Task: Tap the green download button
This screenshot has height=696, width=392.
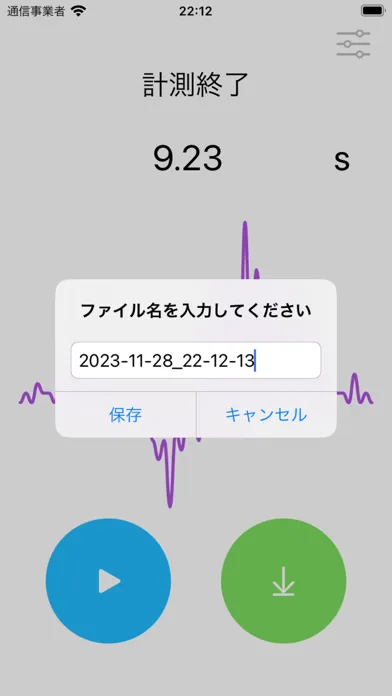Action: (x=284, y=581)
